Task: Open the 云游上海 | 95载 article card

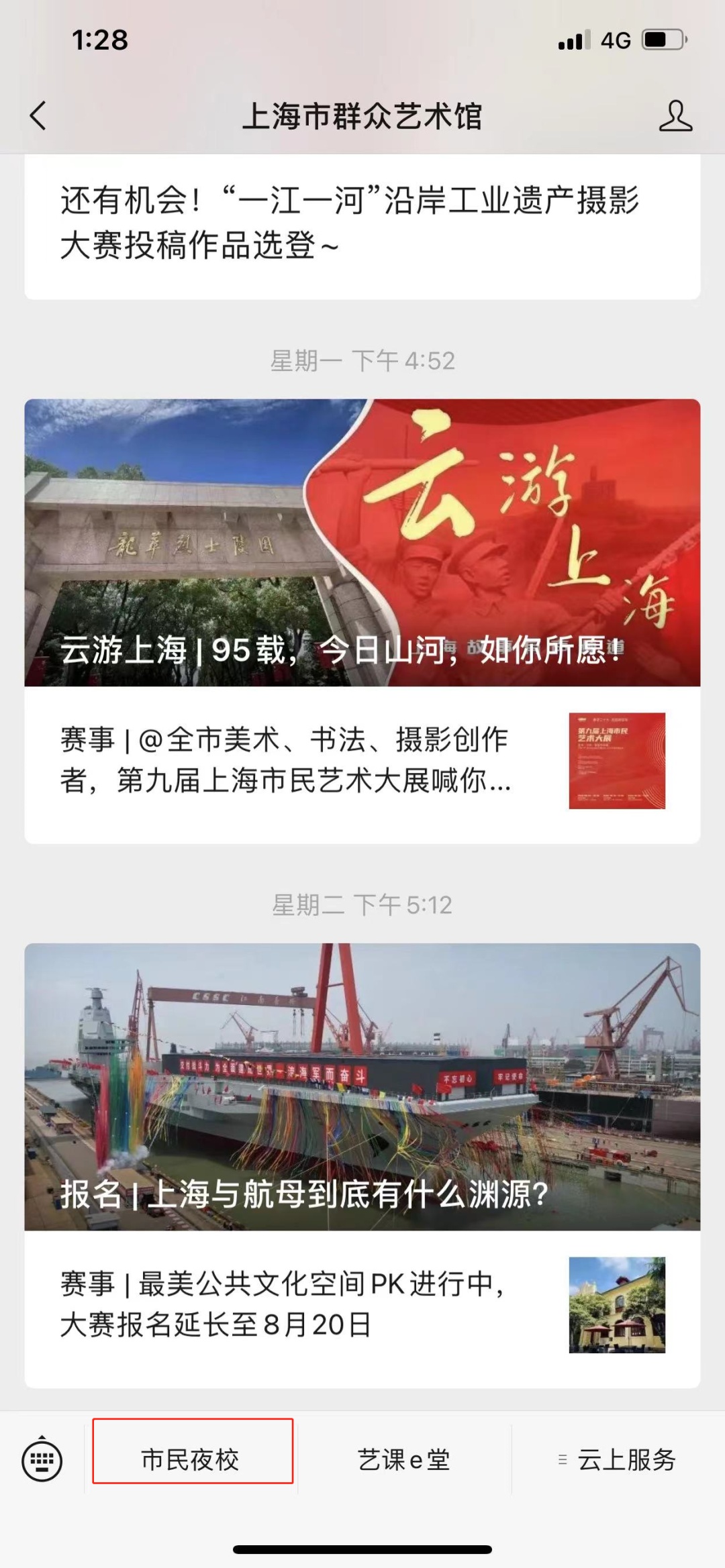Action: click(x=362, y=542)
